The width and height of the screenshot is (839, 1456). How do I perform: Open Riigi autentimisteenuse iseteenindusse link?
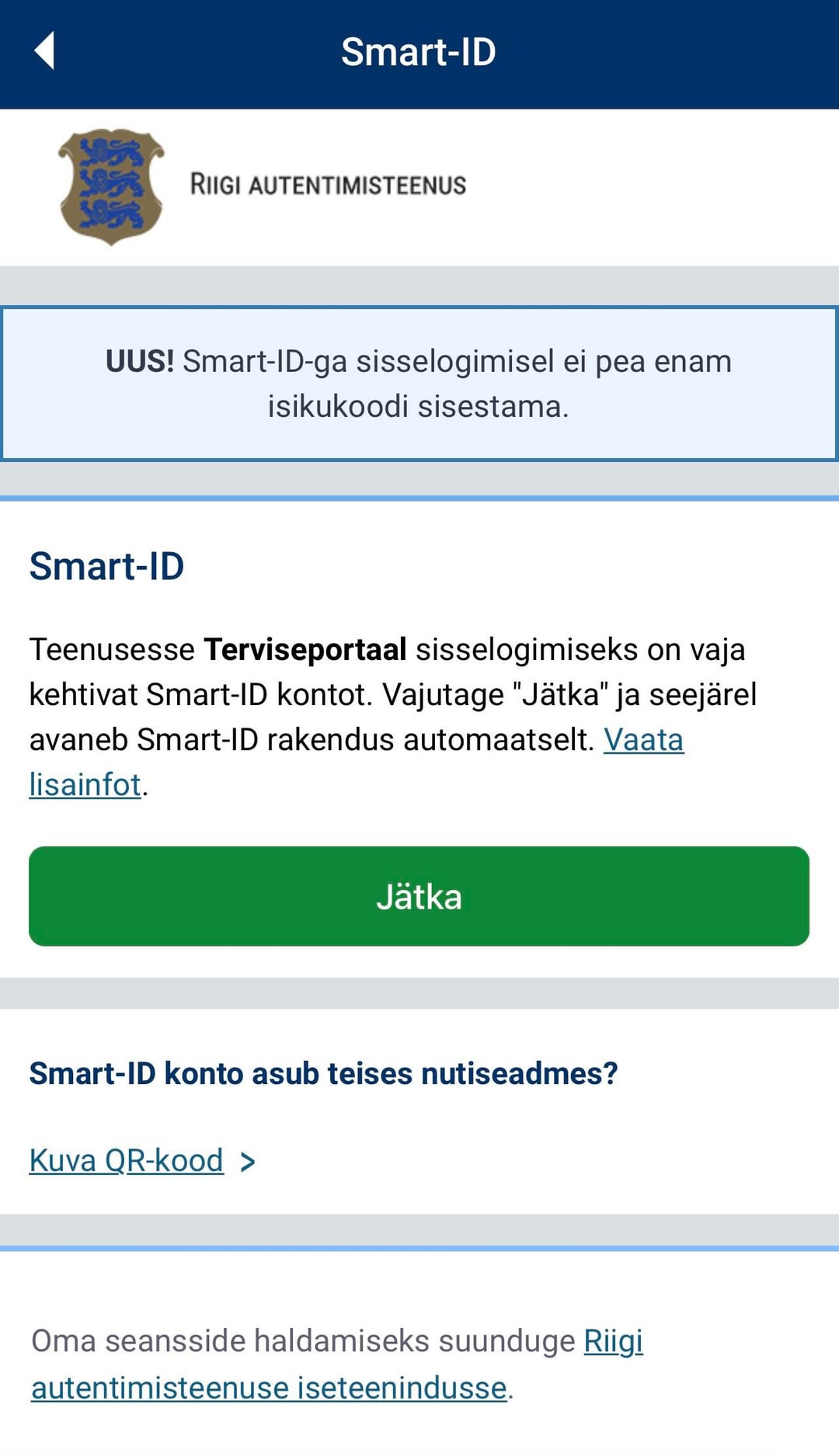[269, 1388]
